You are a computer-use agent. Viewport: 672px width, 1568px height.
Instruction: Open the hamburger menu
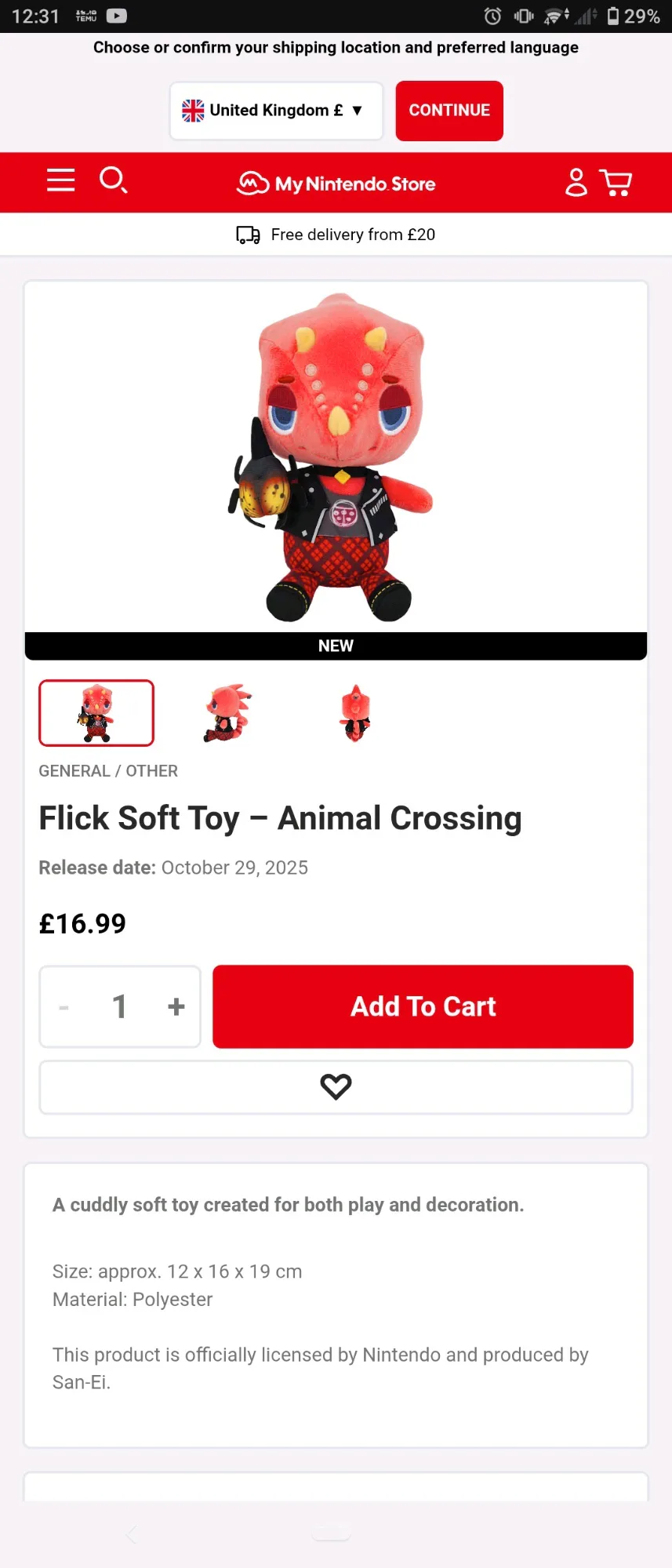(60, 180)
